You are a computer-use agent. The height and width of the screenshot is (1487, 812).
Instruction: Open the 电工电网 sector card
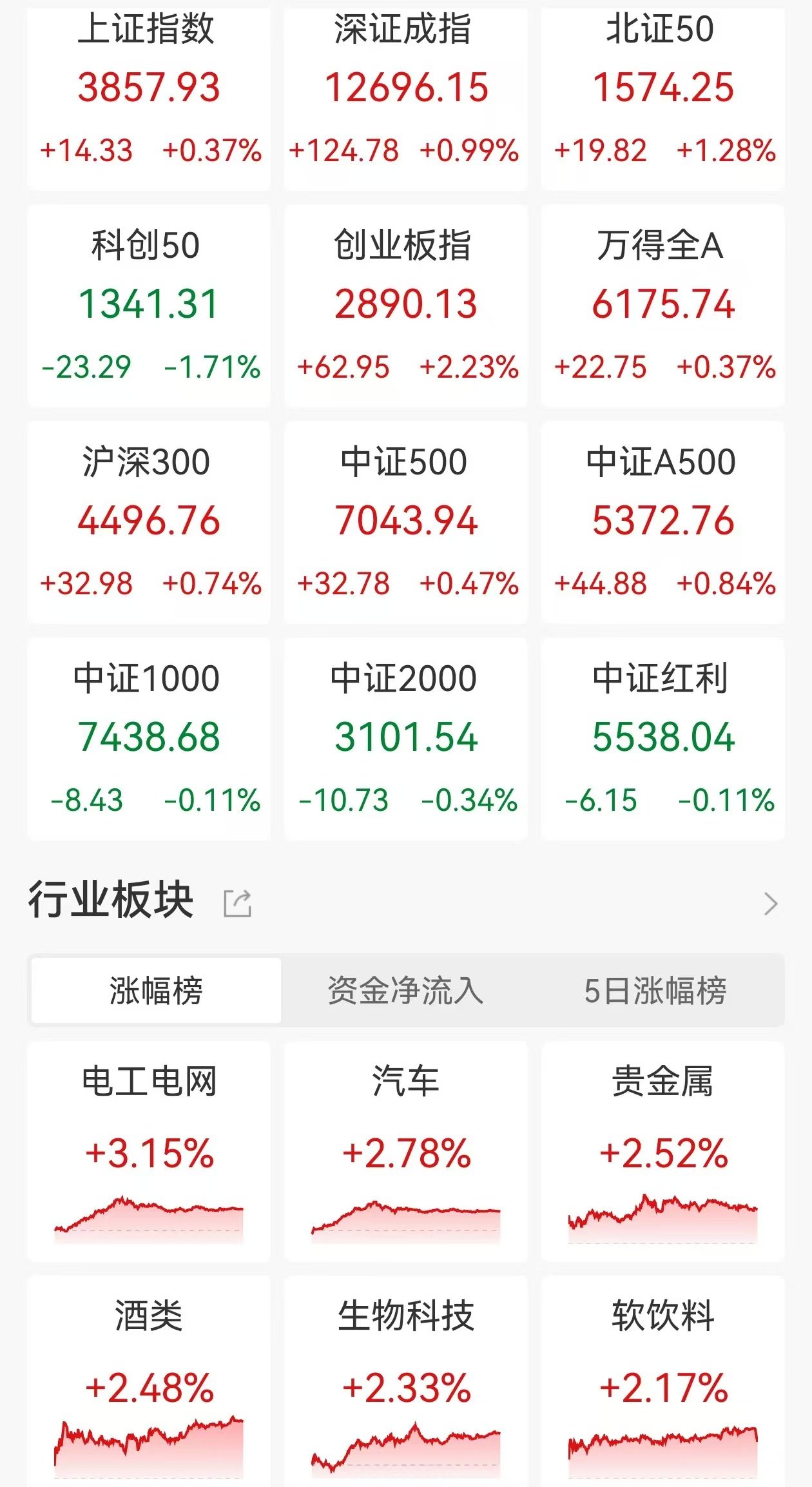[149, 1151]
